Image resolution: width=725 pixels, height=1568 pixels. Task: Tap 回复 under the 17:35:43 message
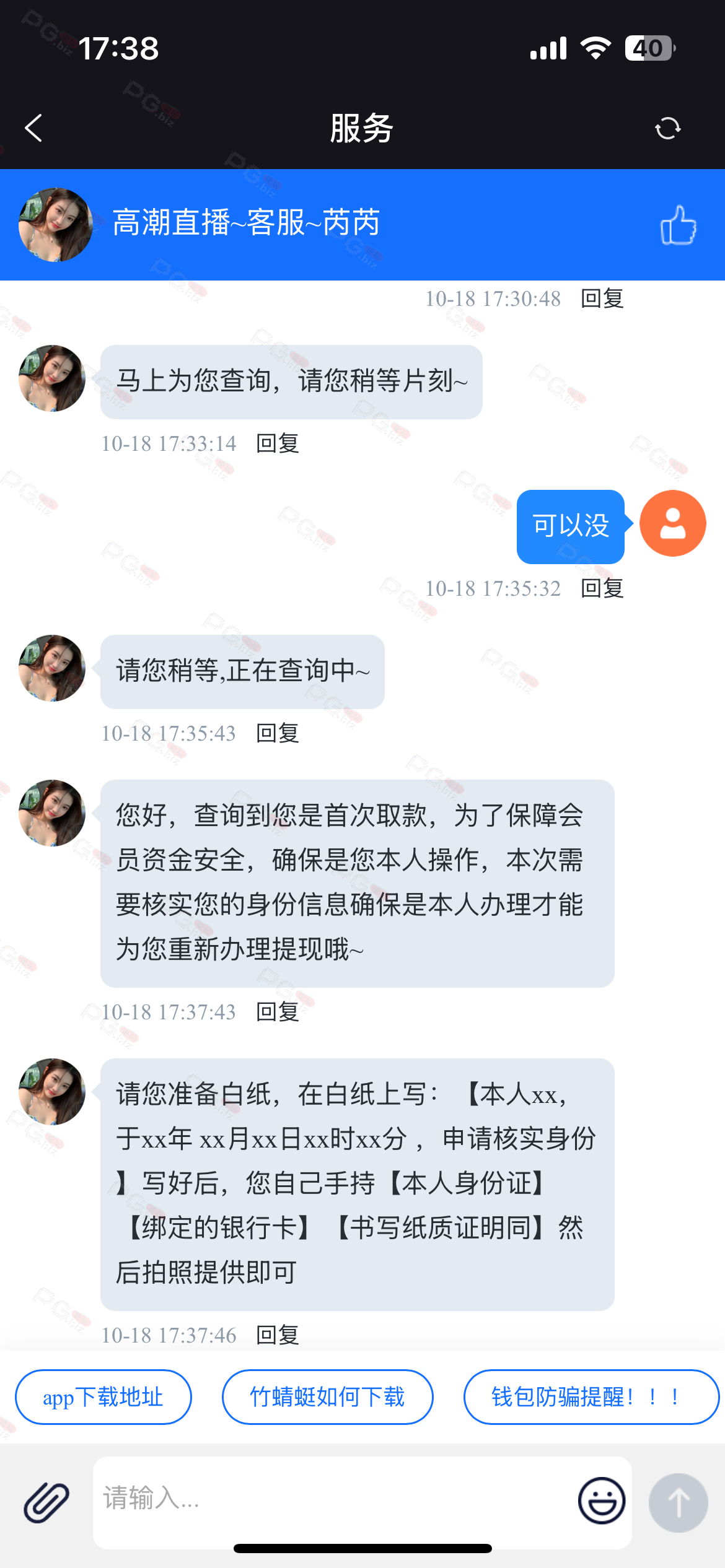click(x=278, y=733)
